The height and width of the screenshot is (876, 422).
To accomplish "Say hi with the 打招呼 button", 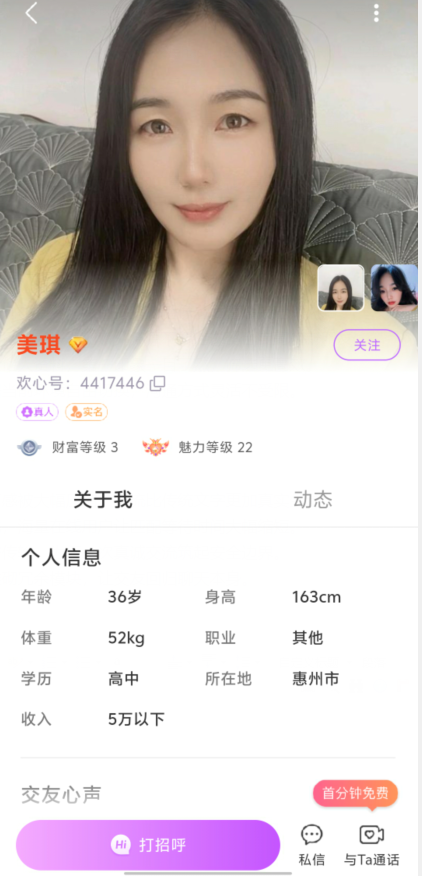I will pyautogui.click(x=148, y=845).
